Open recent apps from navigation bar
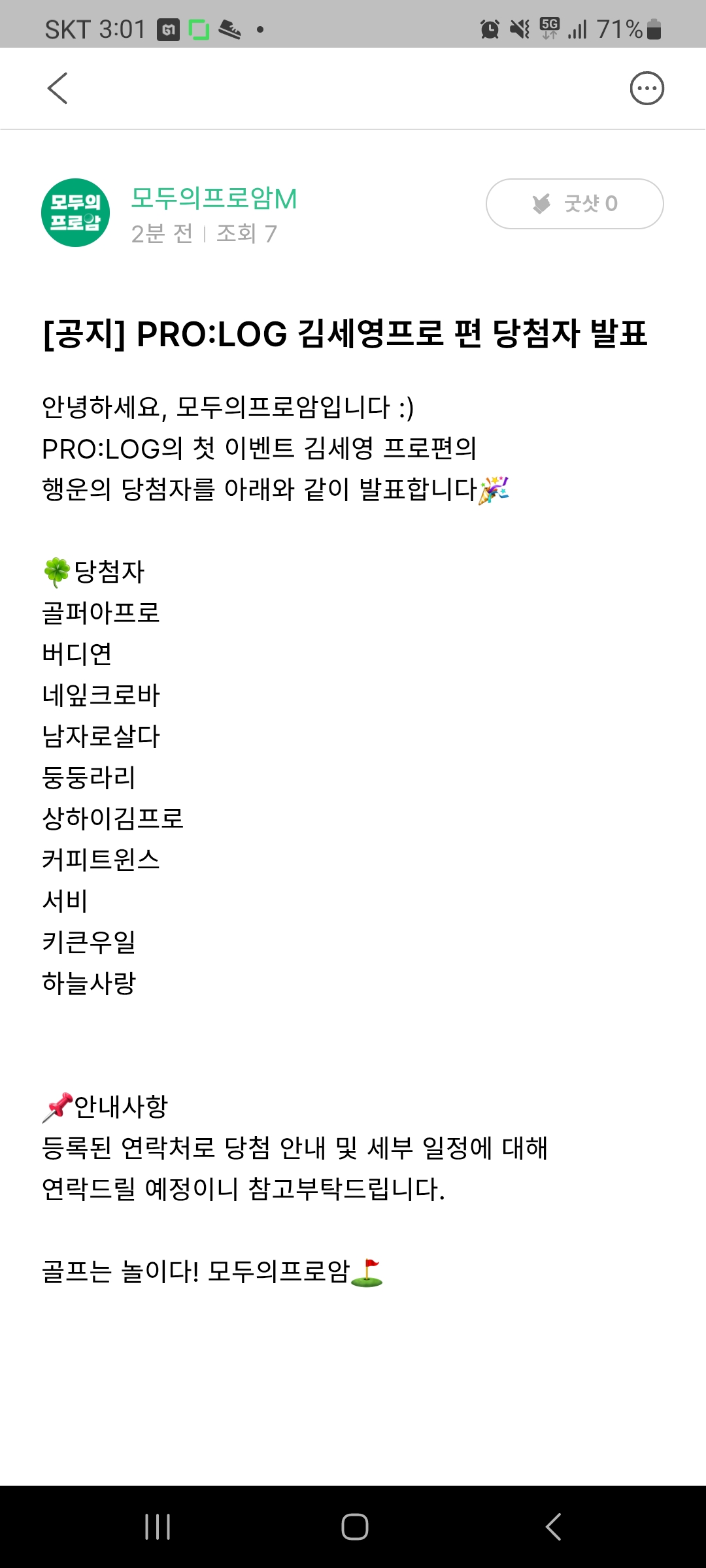 click(158, 1527)
